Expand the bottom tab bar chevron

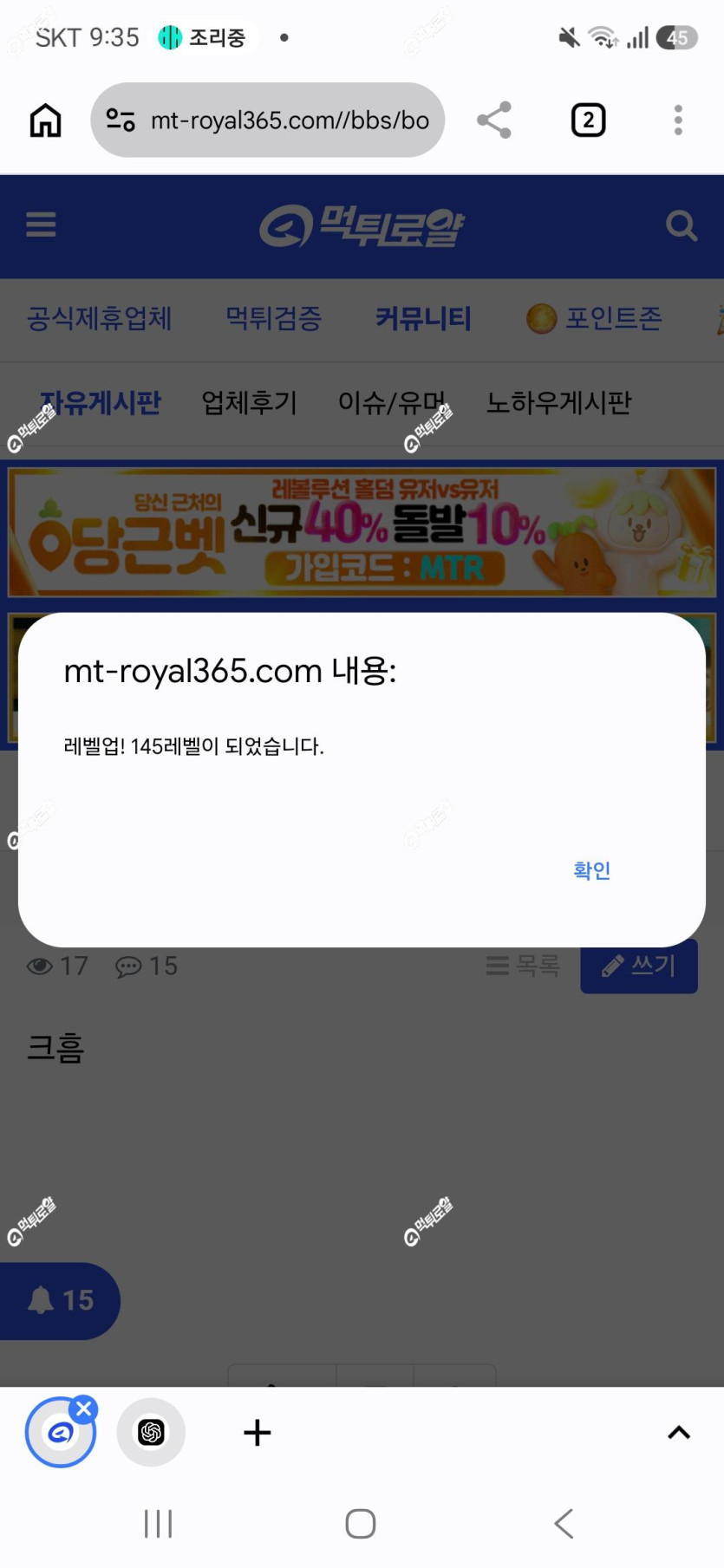coord(679,1433)
